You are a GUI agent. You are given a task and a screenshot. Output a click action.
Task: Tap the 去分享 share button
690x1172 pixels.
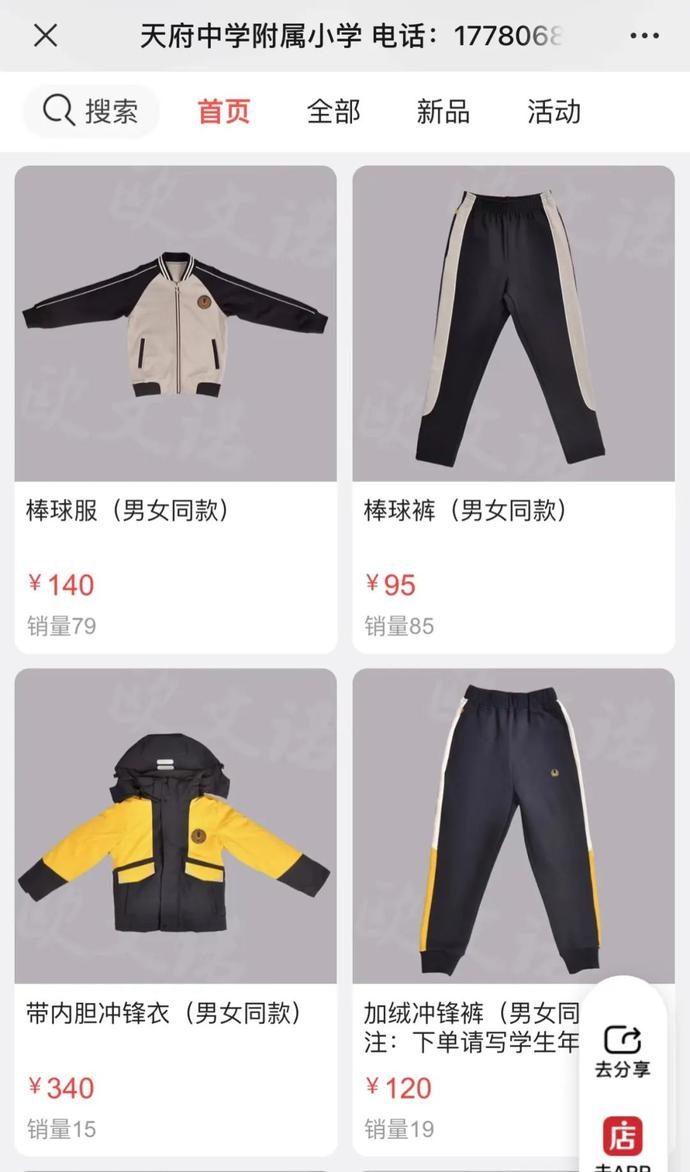point(622,1050)
